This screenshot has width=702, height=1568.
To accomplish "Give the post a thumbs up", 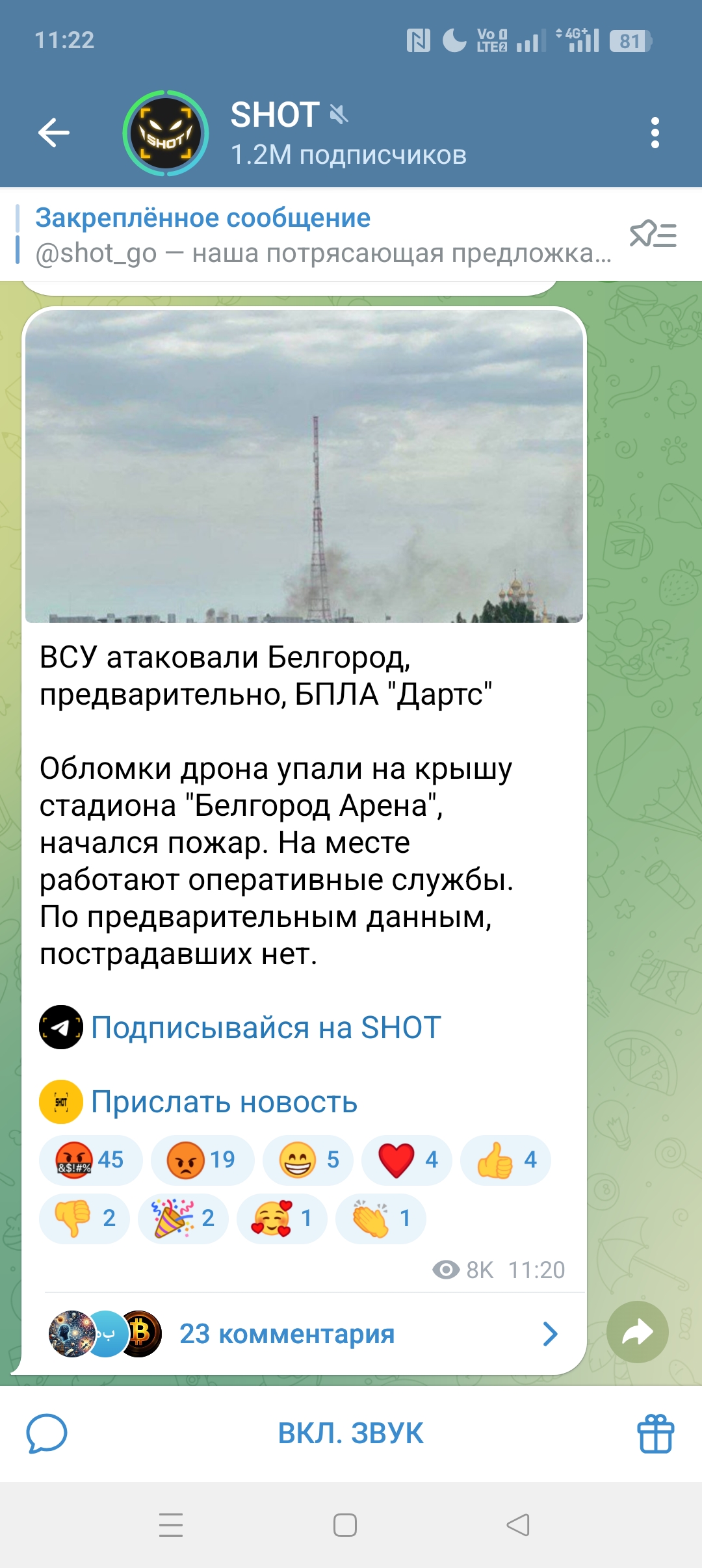I will tap(506, 1160).
